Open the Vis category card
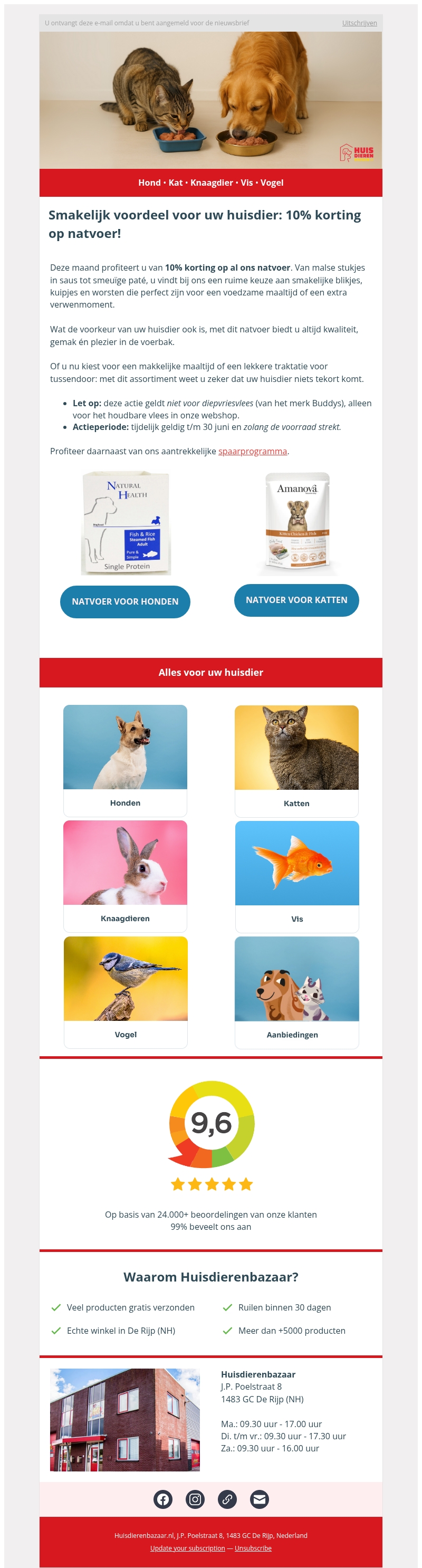The width and height of the screenshot is (422, 1568). 296,876
